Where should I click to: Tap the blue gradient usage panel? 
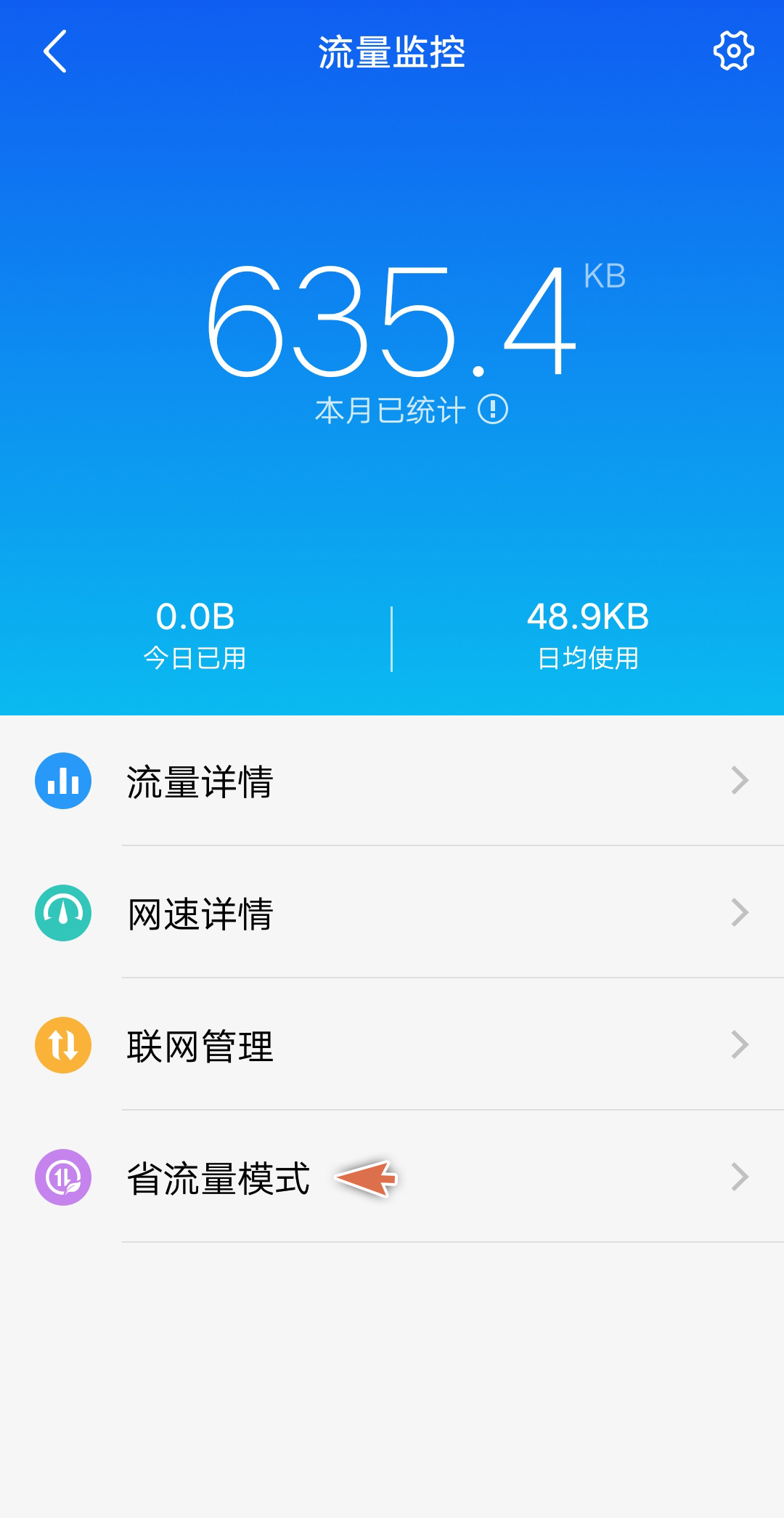click(392, 508)
